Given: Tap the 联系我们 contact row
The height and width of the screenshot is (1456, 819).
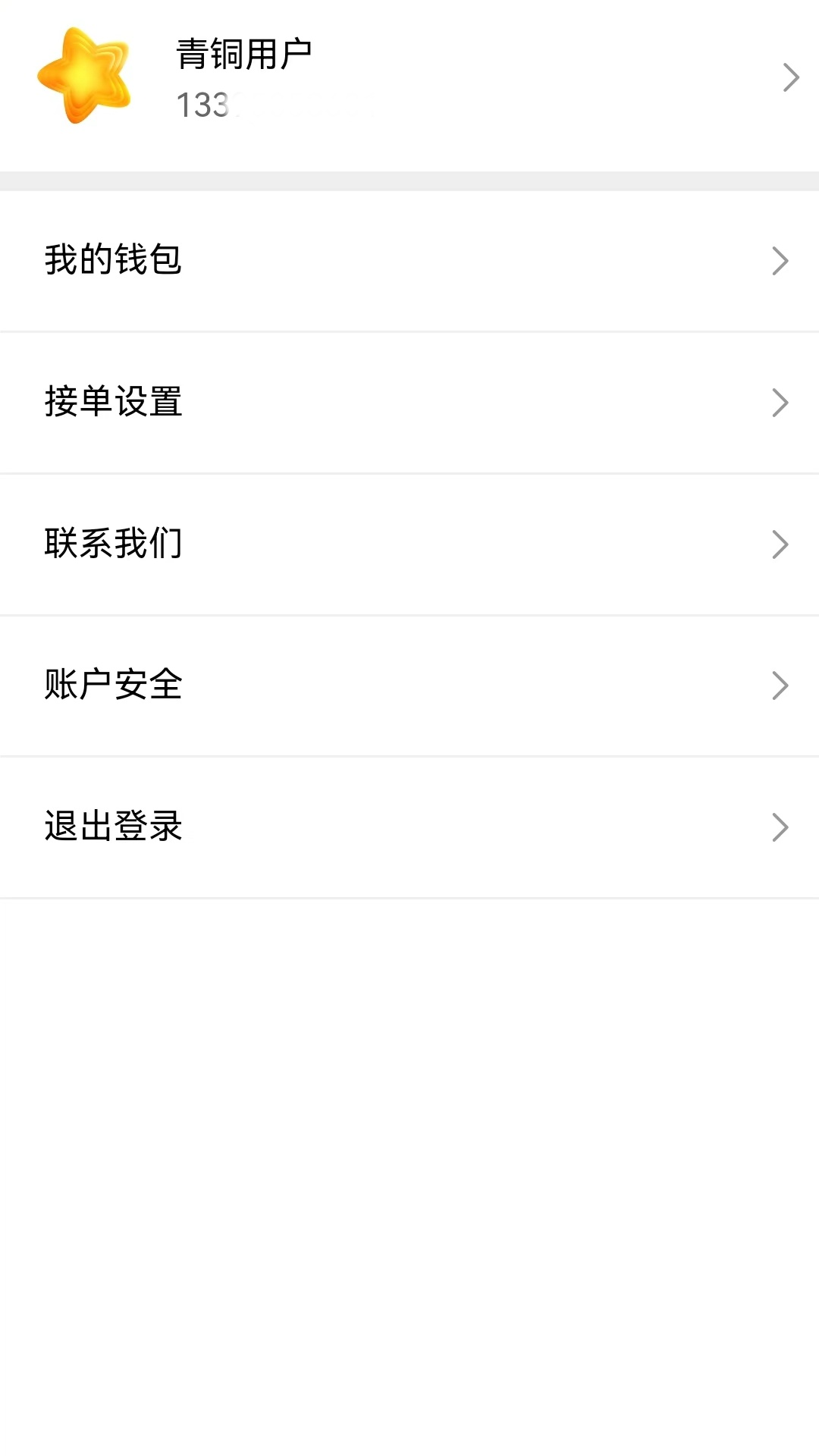Looking at the screenshot, I should pos(112,543).
